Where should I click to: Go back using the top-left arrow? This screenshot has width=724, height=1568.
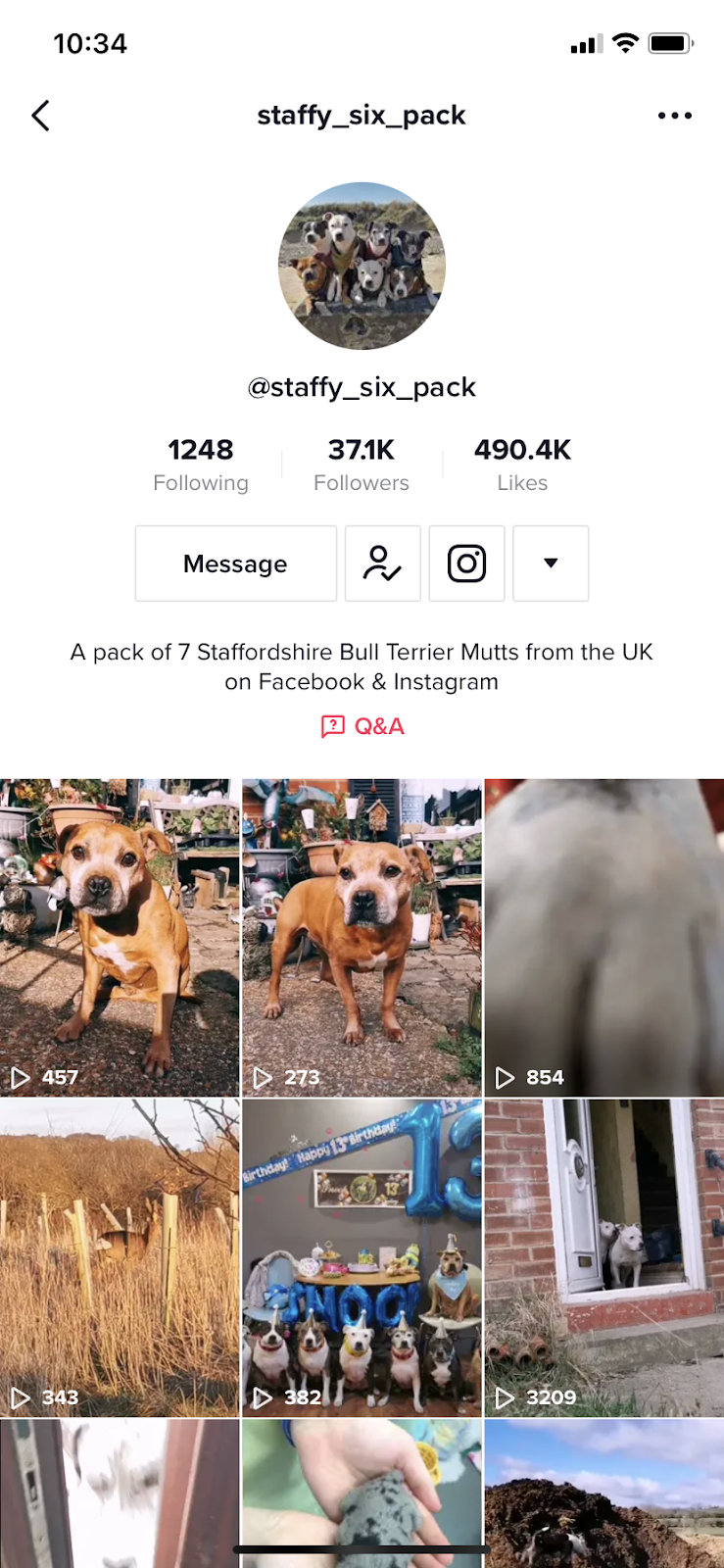pos(41,116)
